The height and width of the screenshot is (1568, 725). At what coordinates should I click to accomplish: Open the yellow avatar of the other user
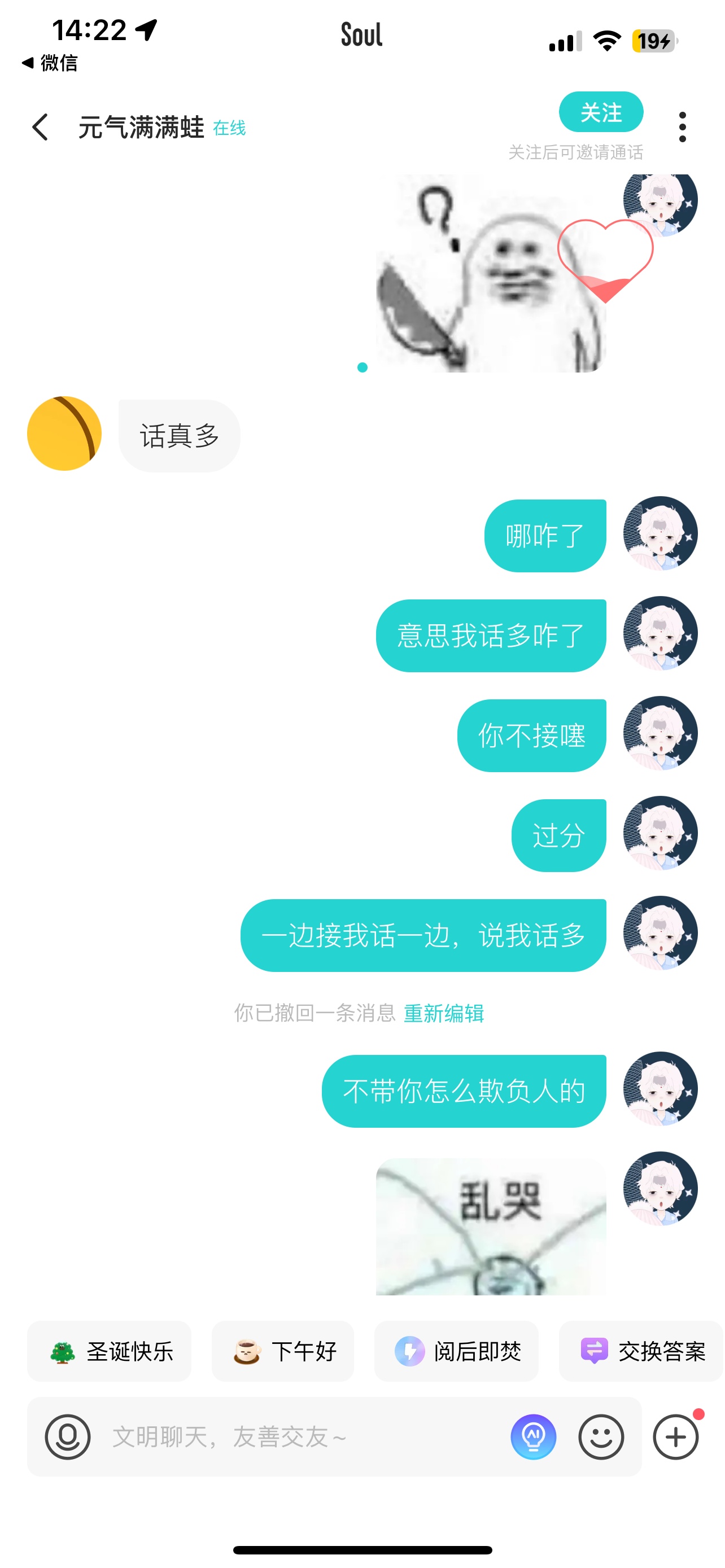(x=64, y=433)
